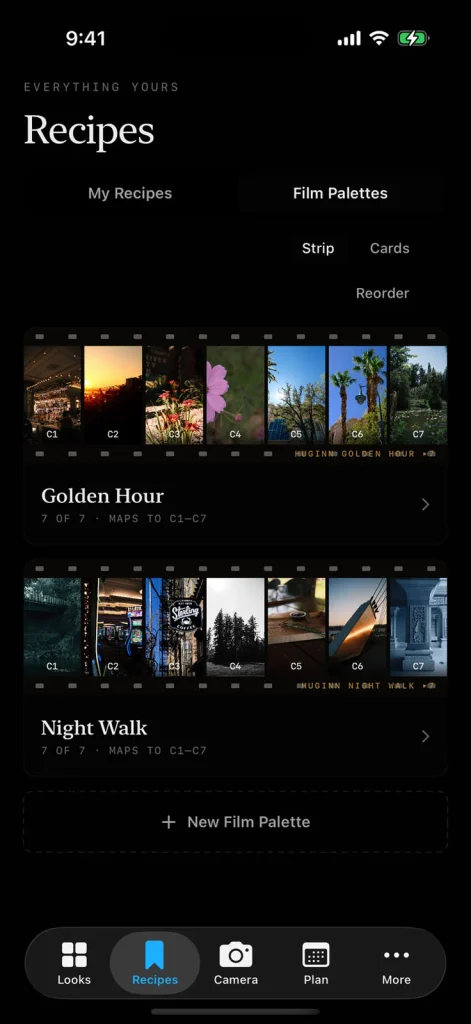
Task: Tap the Reorder button
Action: [382, 293]
